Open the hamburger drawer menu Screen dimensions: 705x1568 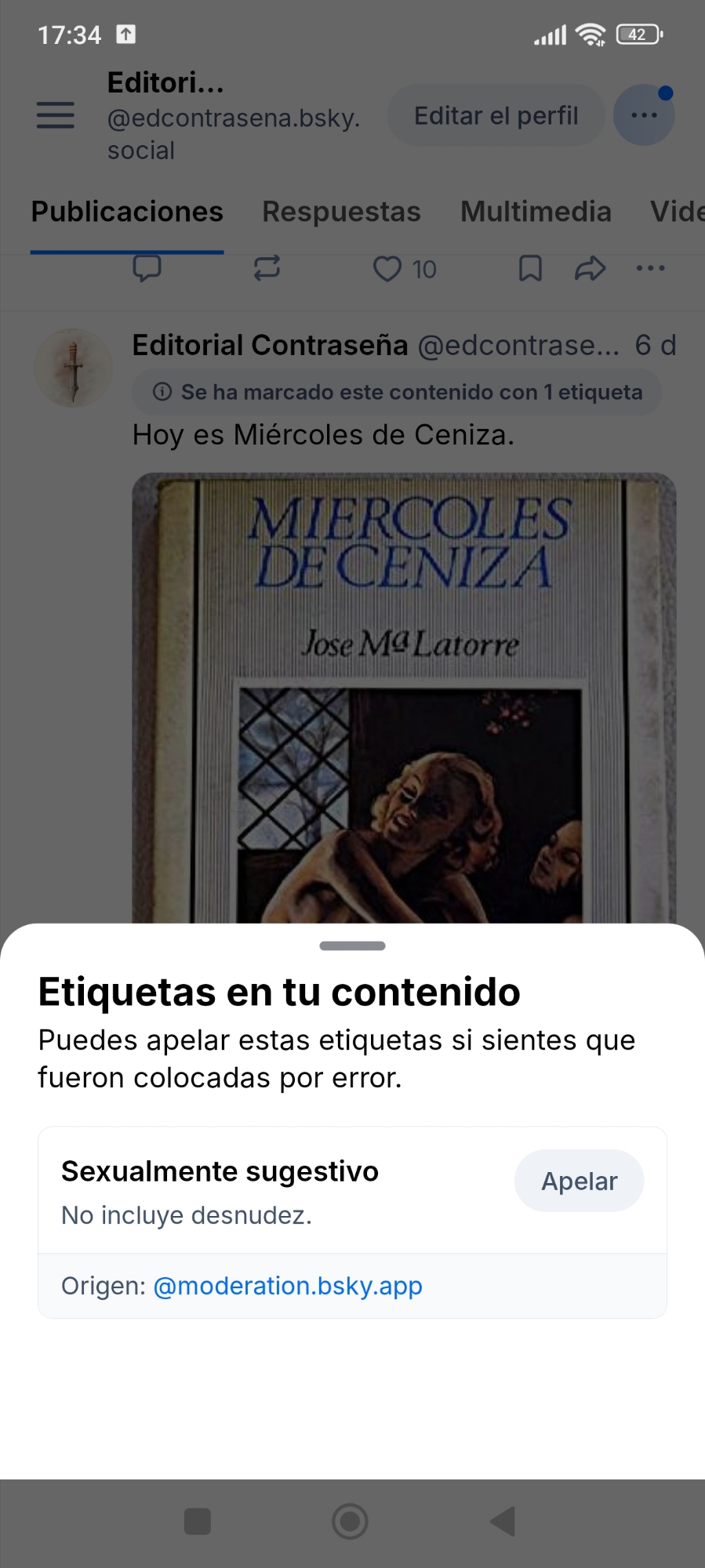click(x=56, y=115)
